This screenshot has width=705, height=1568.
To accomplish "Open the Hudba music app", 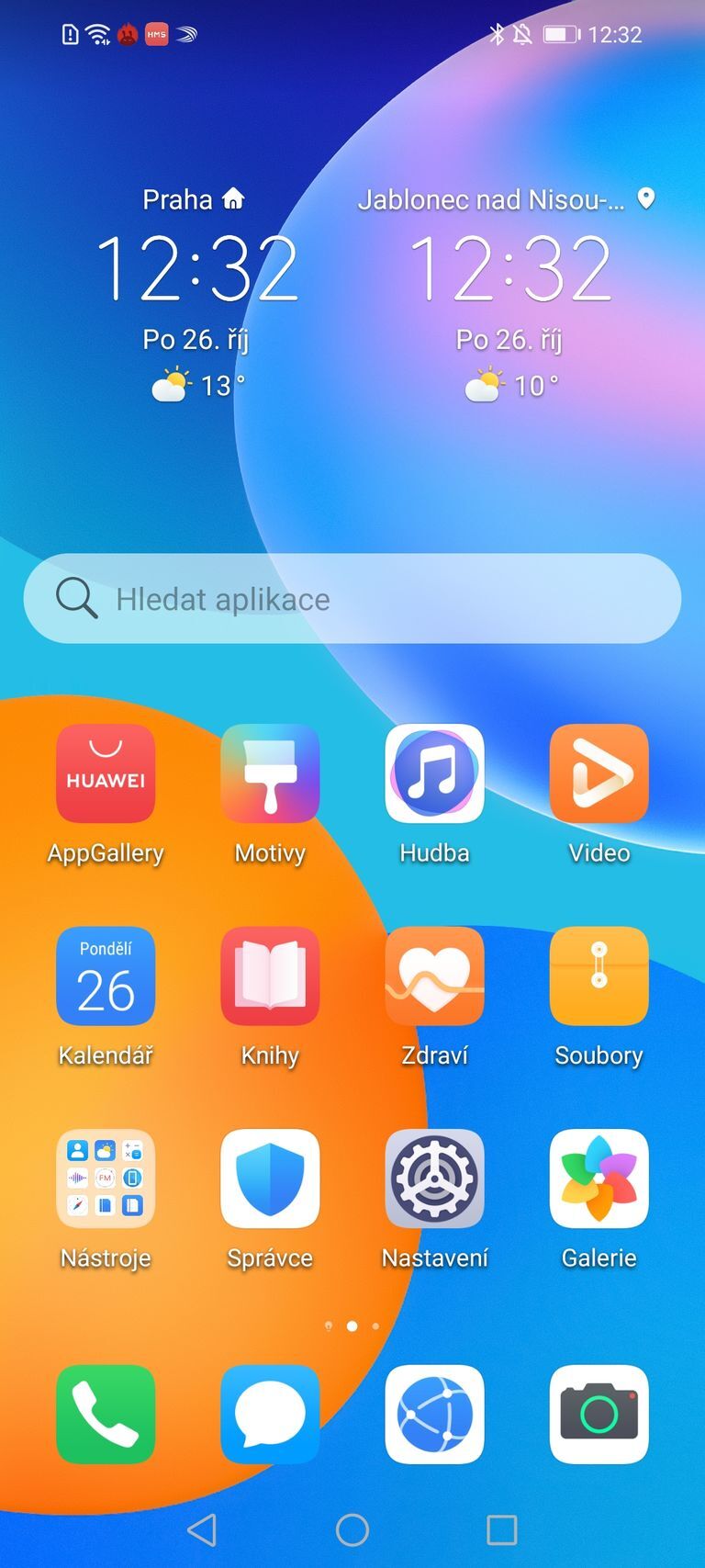I will 434,773.
